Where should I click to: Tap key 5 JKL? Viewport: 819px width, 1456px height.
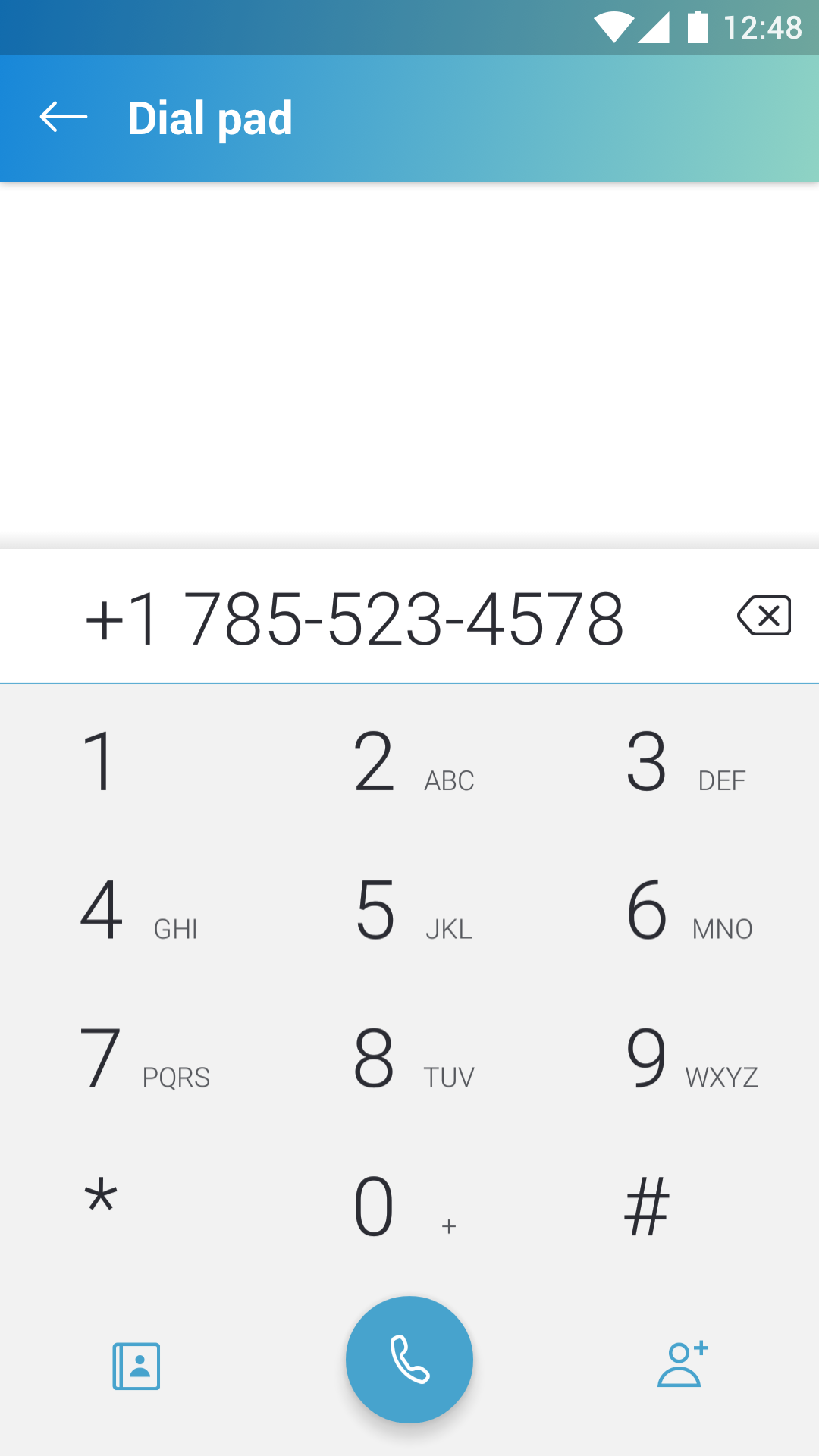(x=409, y=909)
